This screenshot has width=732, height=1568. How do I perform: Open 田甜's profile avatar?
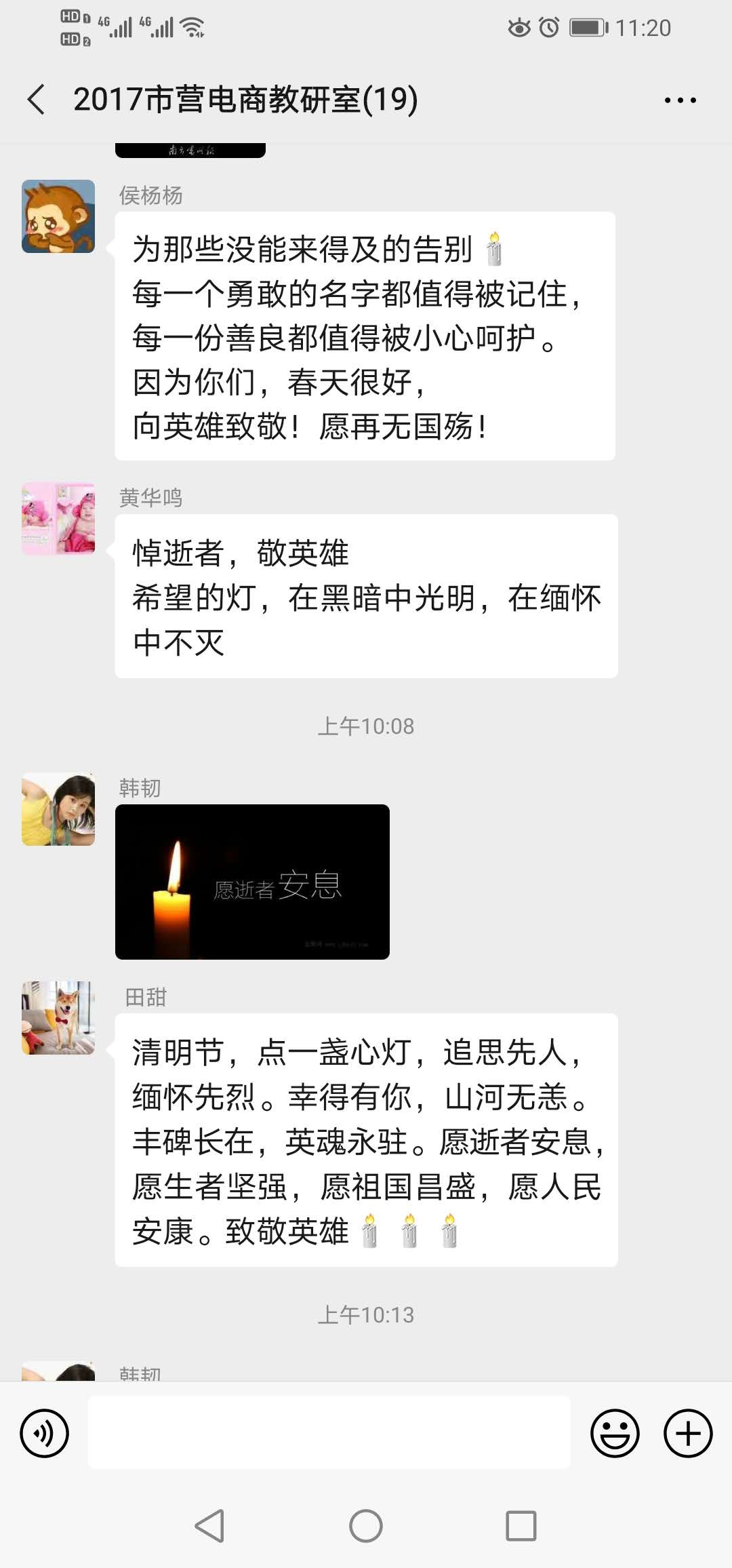[x=58, y=1017]
